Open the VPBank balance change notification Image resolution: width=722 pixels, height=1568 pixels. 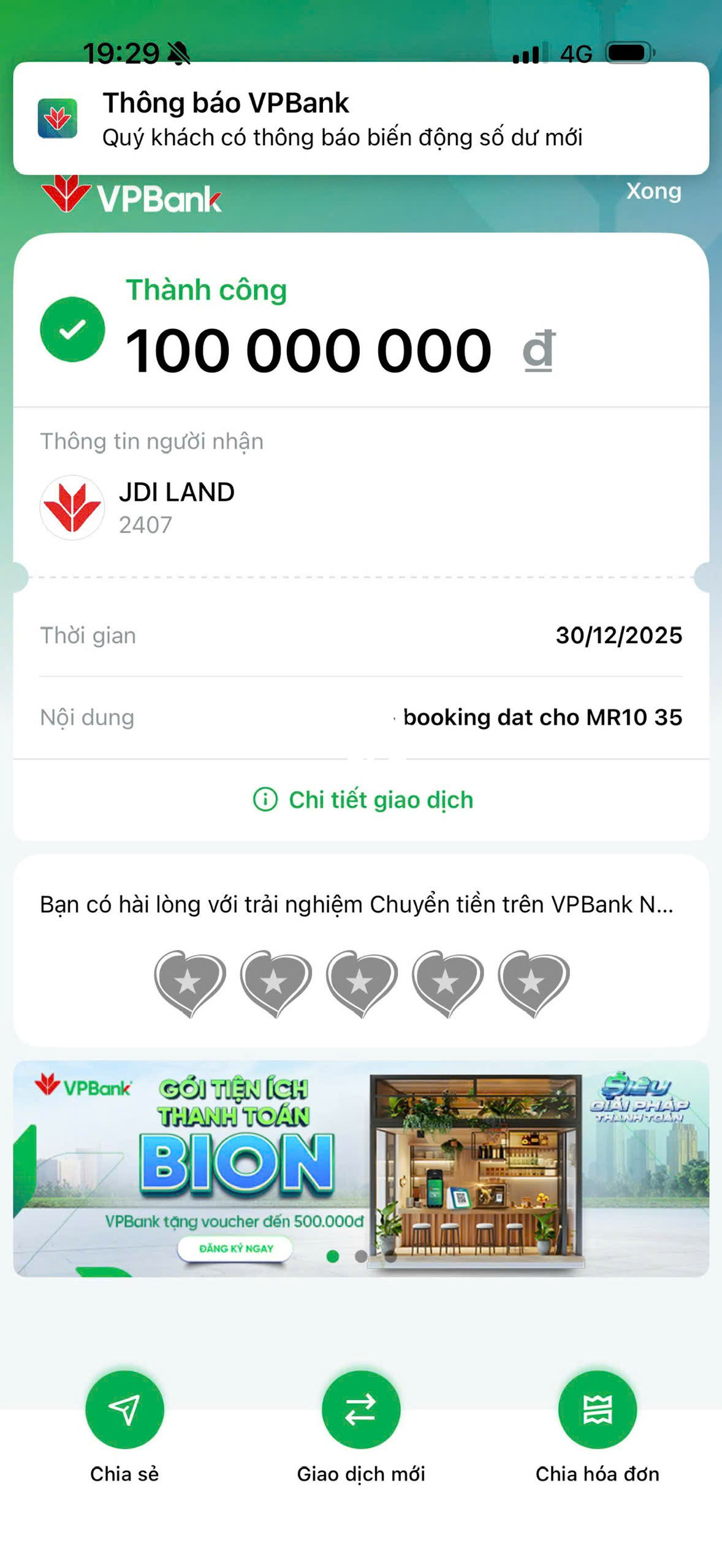click(360, 119)
